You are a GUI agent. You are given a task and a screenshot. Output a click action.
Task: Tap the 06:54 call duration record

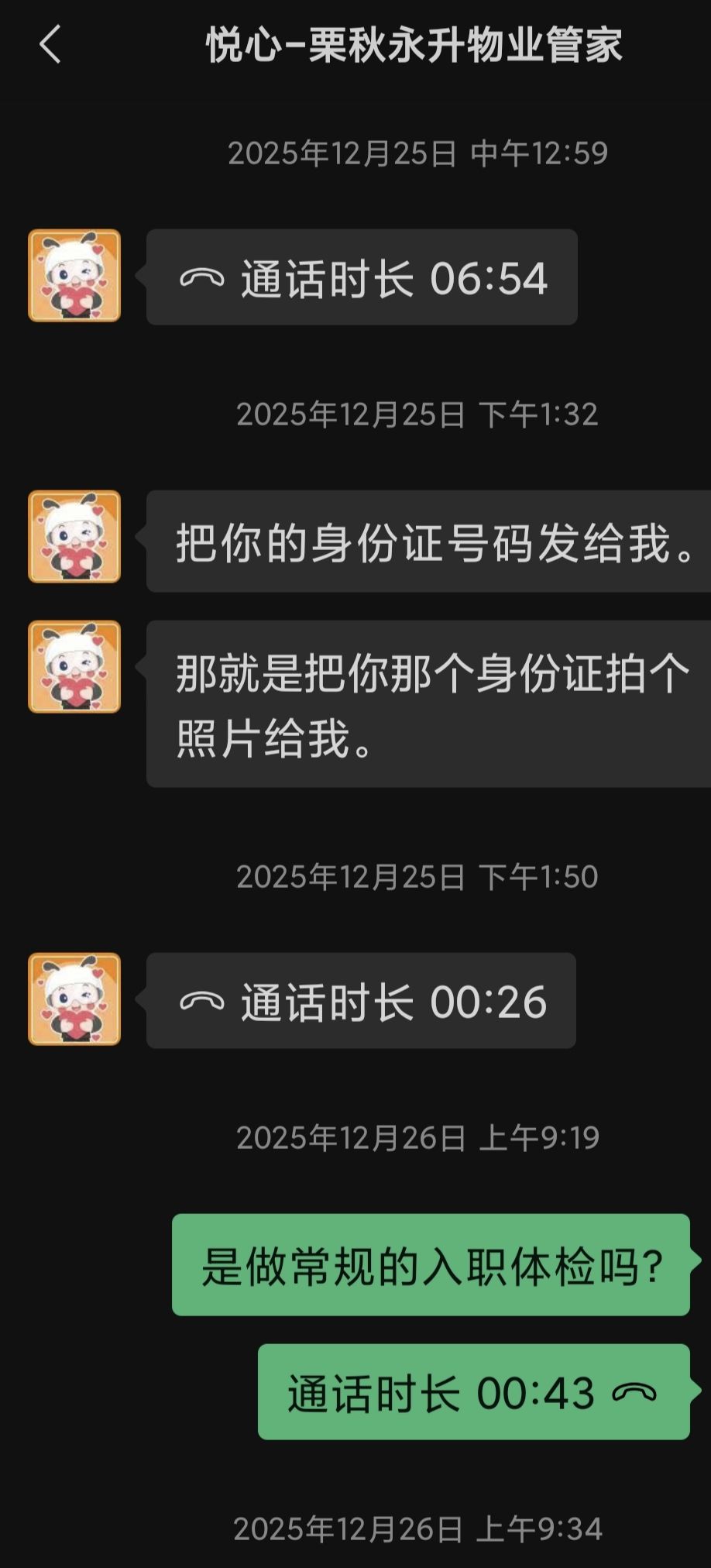362,277
